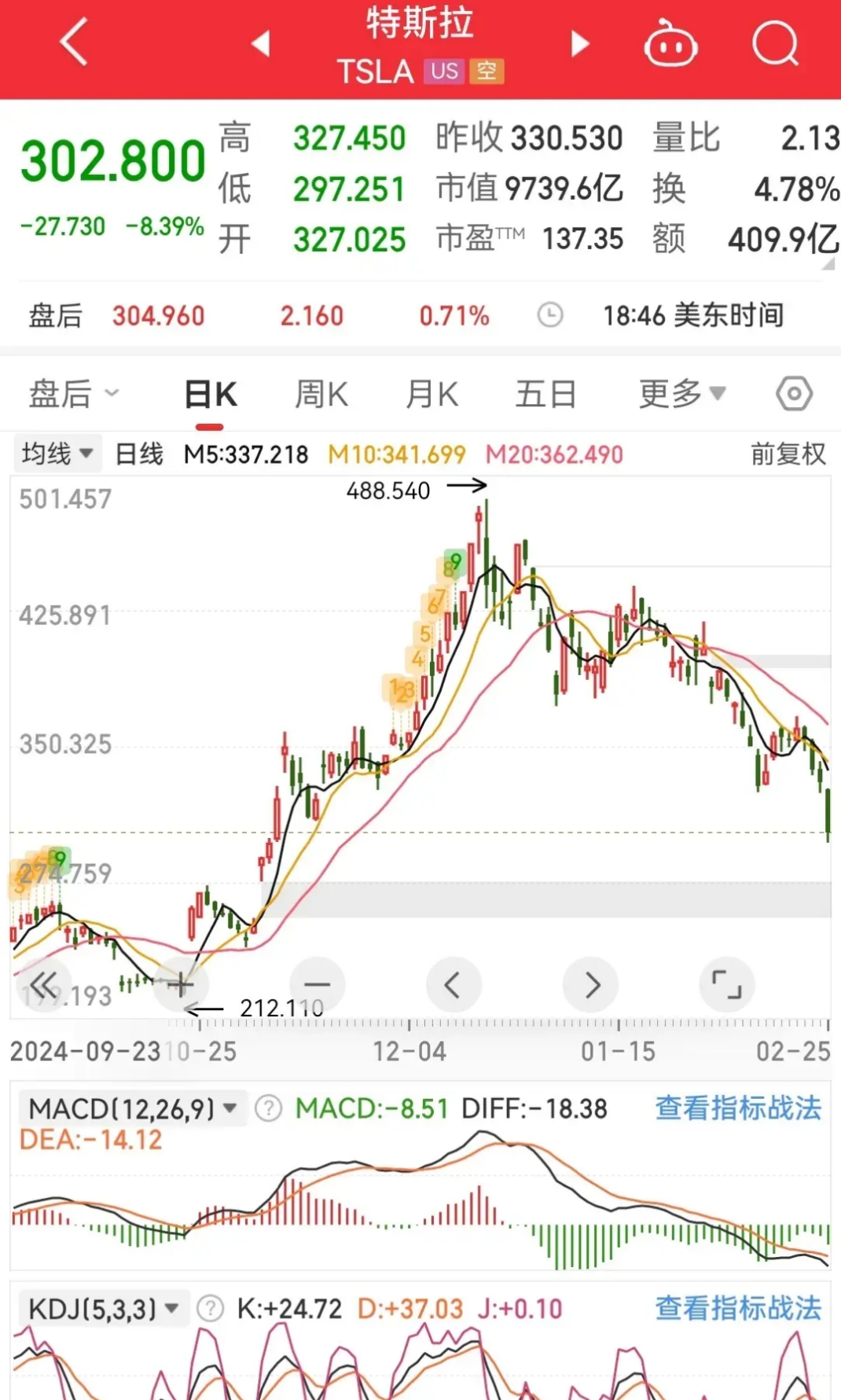Viewport: 841px width, 1400px height.
Task: Open the 均线 moving average dropdown
Action: click(x=57, y=453)
